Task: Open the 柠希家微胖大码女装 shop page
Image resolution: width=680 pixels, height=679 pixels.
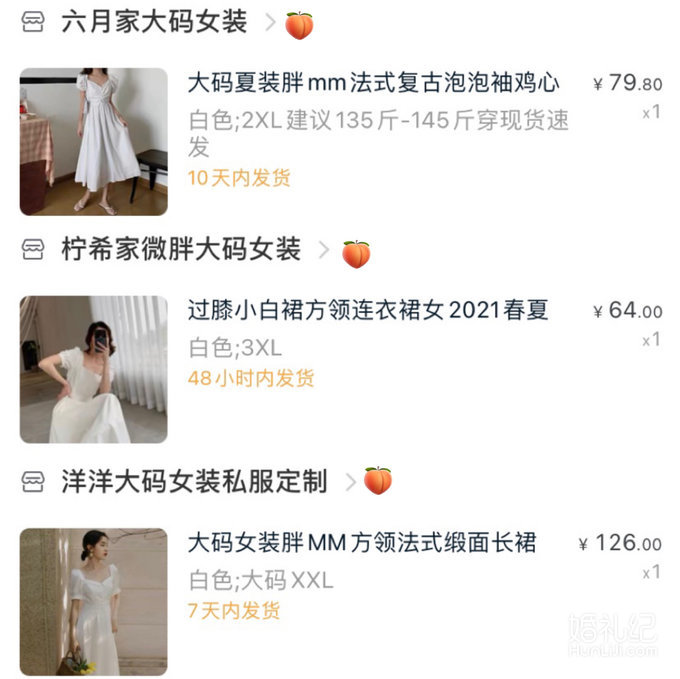Action: pos(181,250)
